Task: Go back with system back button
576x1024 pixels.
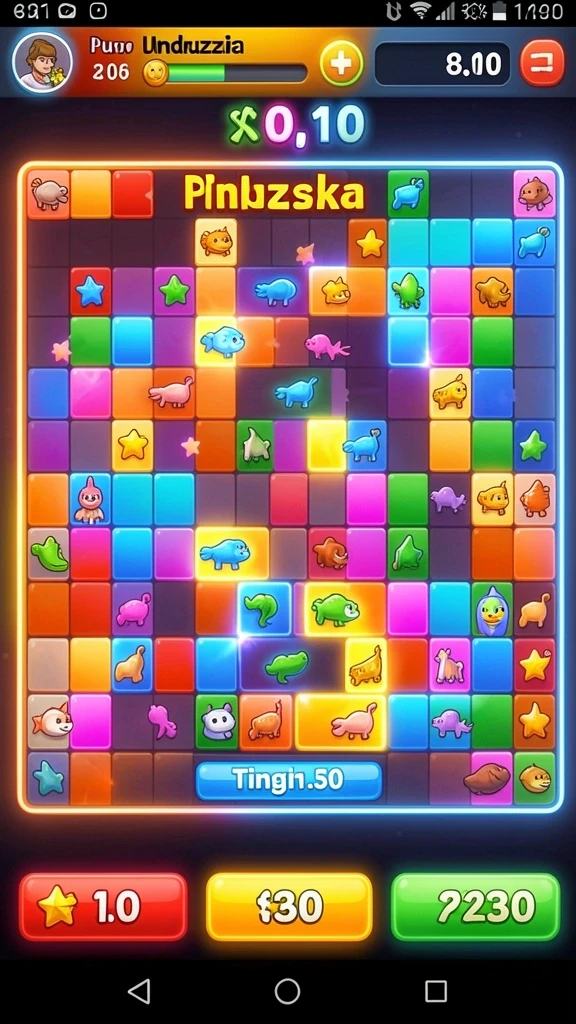Action: point(139,990)
